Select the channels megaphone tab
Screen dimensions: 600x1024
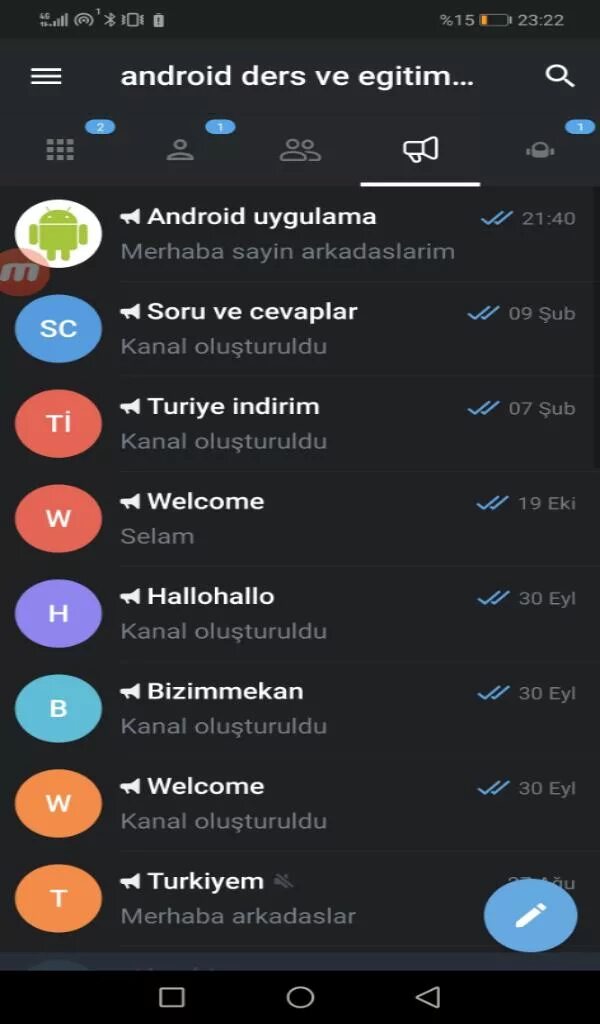pos(420,150)
